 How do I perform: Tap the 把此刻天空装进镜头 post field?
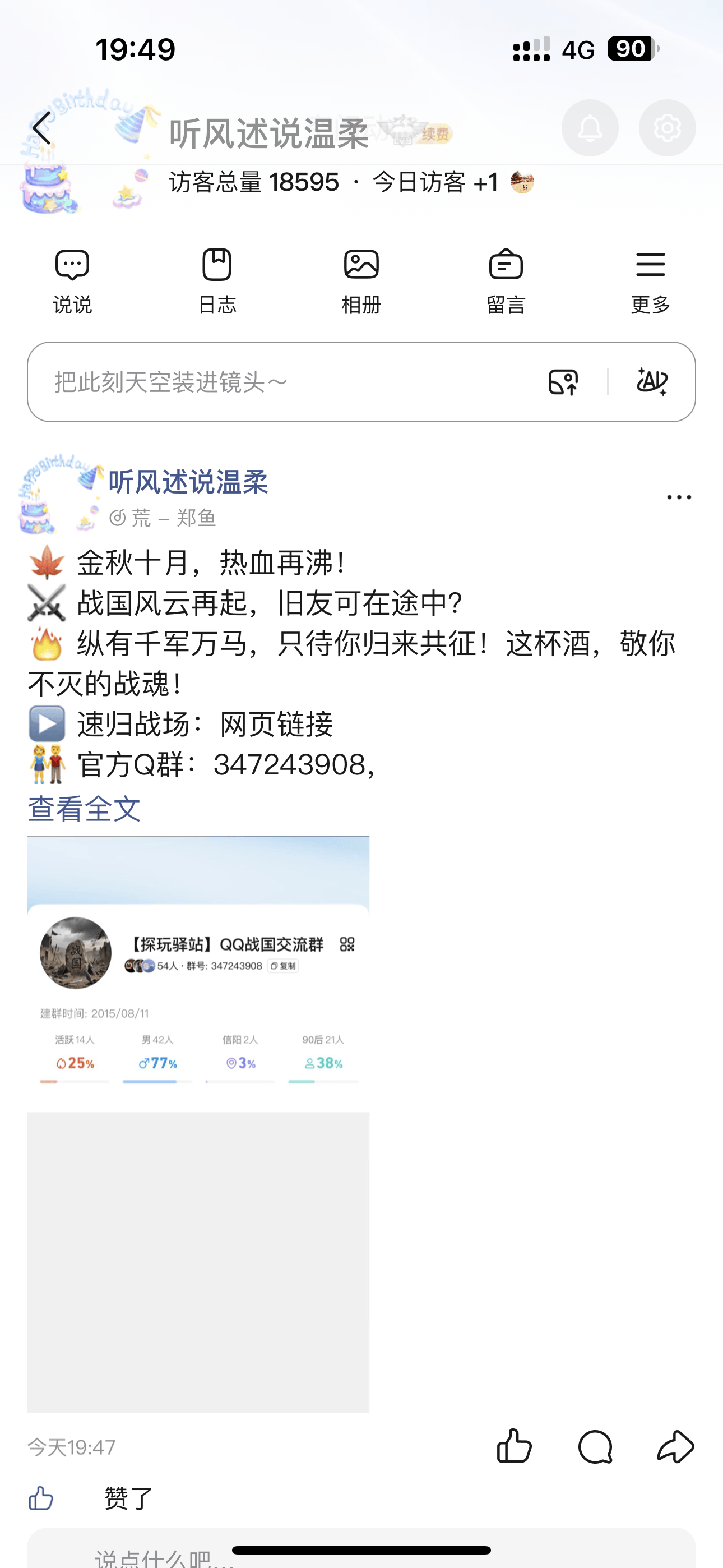pyautogui.click(x=274, y=382)
